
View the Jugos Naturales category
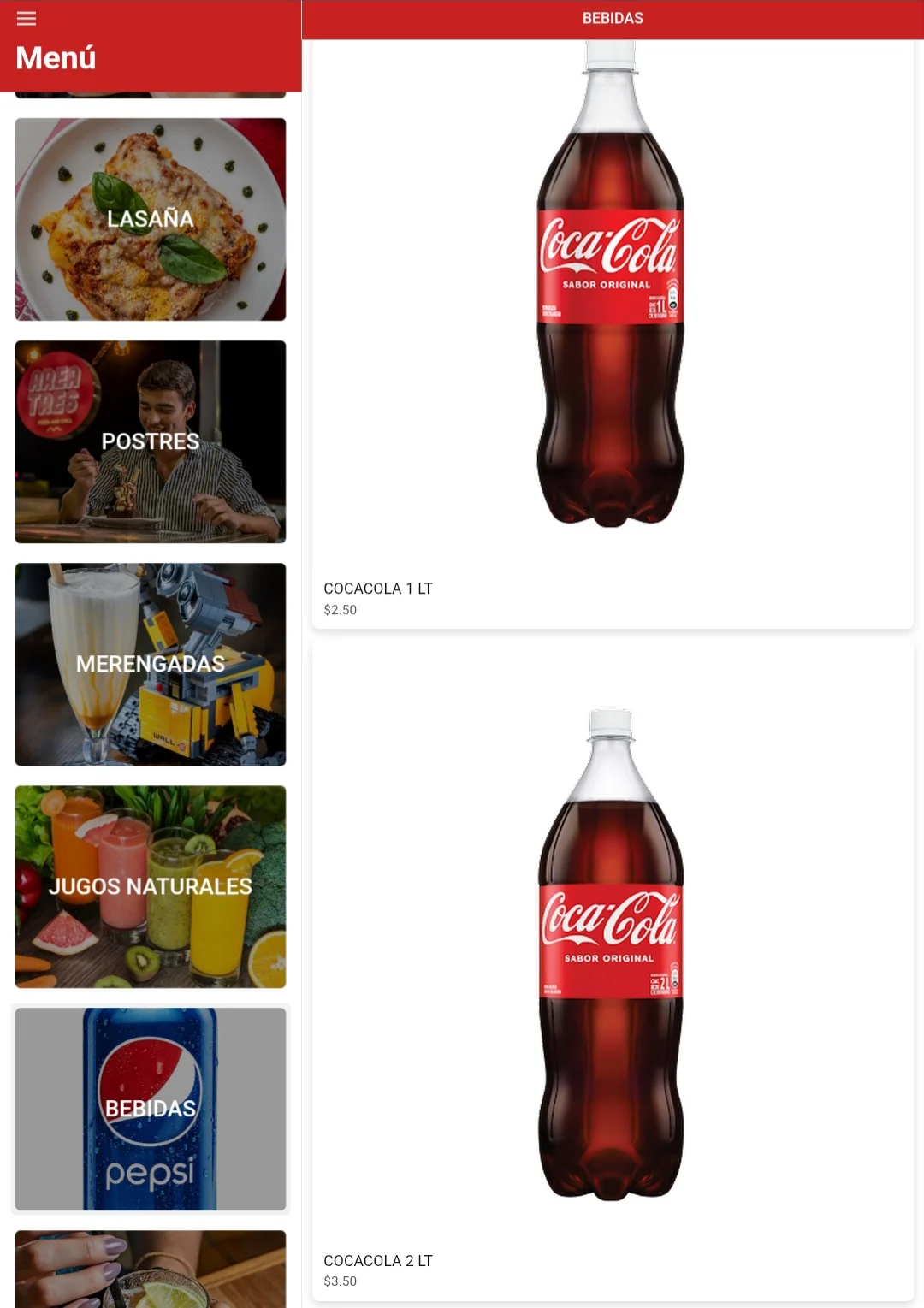(151, 886)
